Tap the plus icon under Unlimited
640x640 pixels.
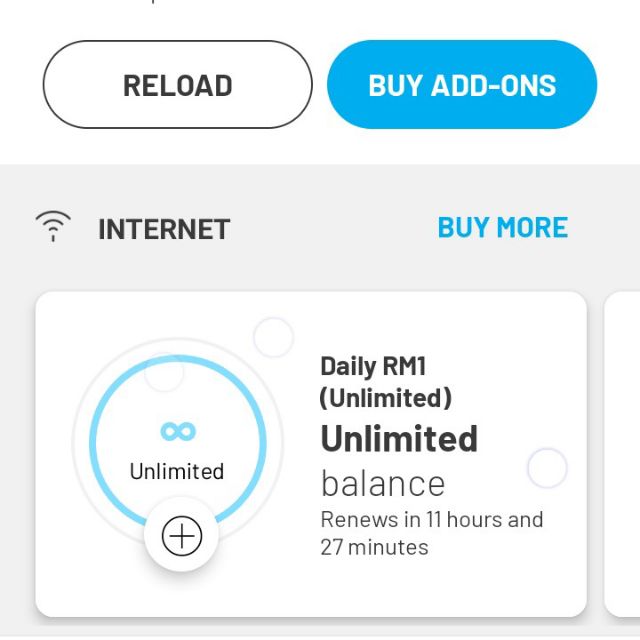tap(181, 537)
